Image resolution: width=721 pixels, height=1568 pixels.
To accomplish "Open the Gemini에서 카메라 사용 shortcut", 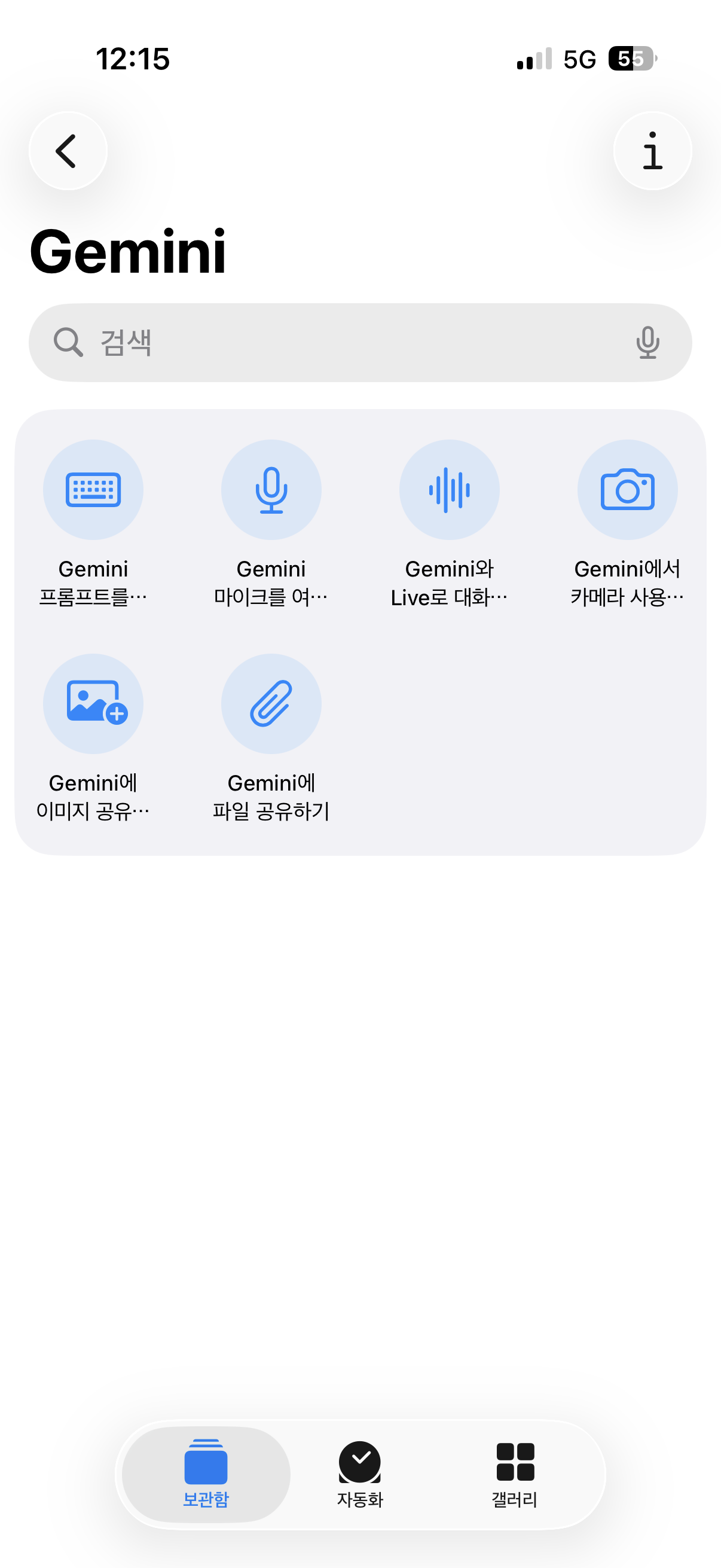I will point(627,490).
